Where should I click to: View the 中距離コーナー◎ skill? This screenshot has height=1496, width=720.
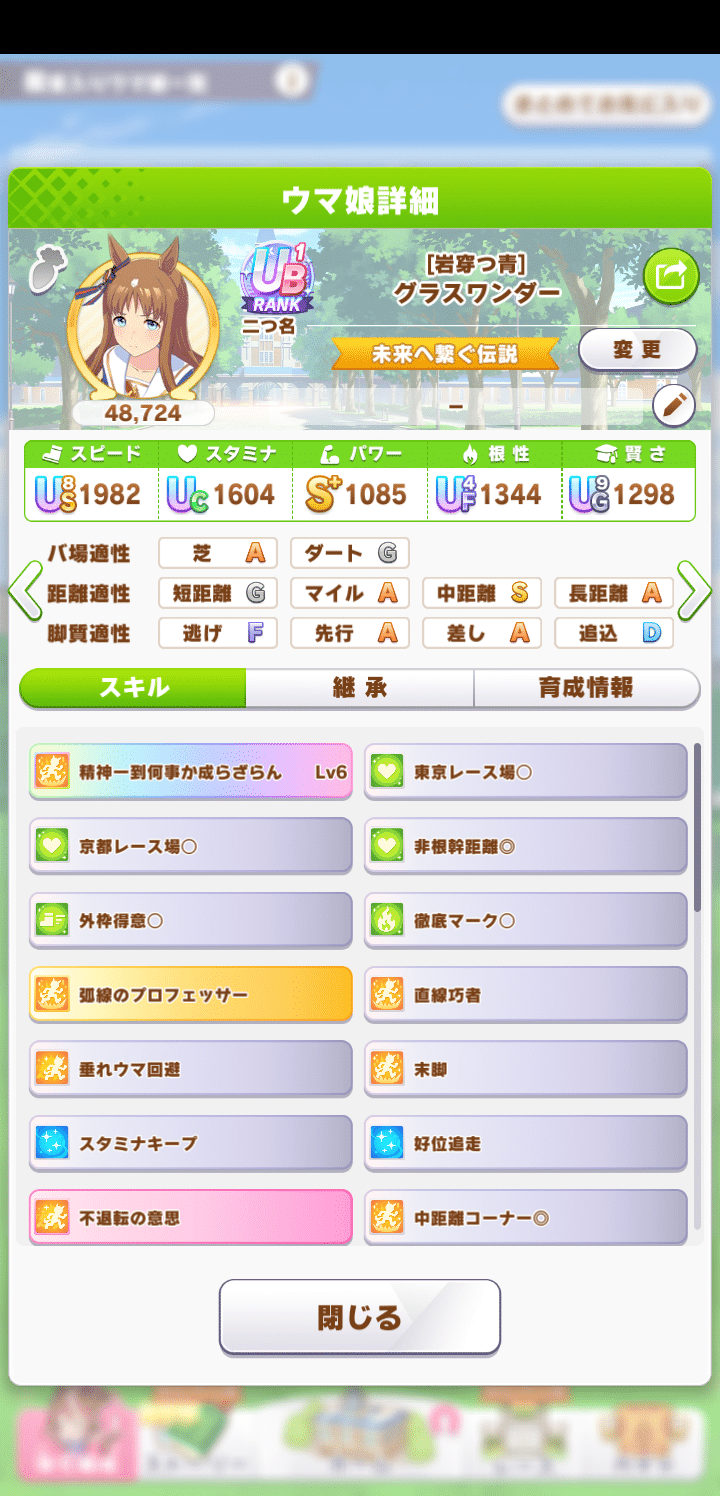coord(526,1217)
